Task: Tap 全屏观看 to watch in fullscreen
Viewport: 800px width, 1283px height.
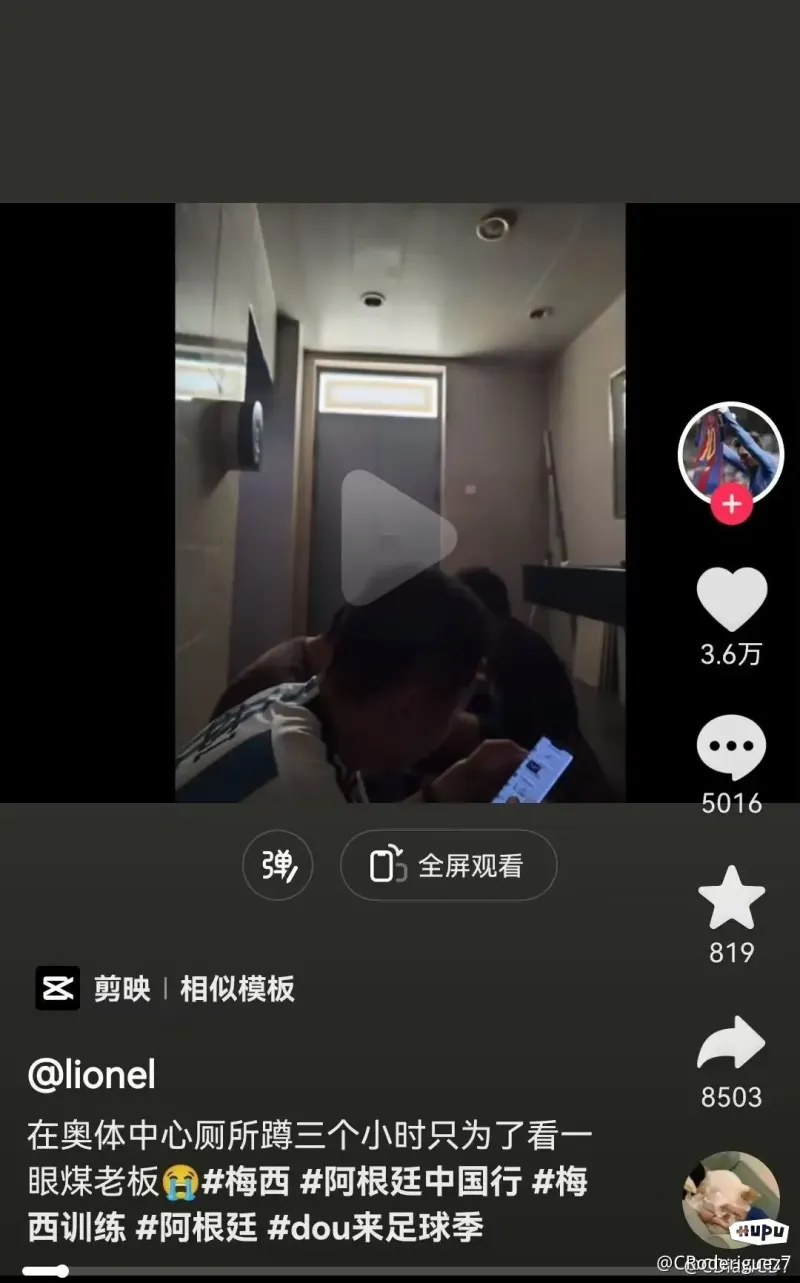Action: pyautogui.click(x=449, y=865)
